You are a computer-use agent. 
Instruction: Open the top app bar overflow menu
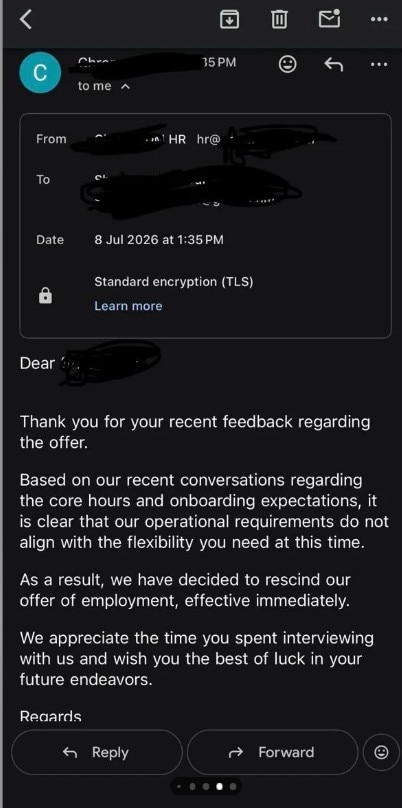(379, 20)
